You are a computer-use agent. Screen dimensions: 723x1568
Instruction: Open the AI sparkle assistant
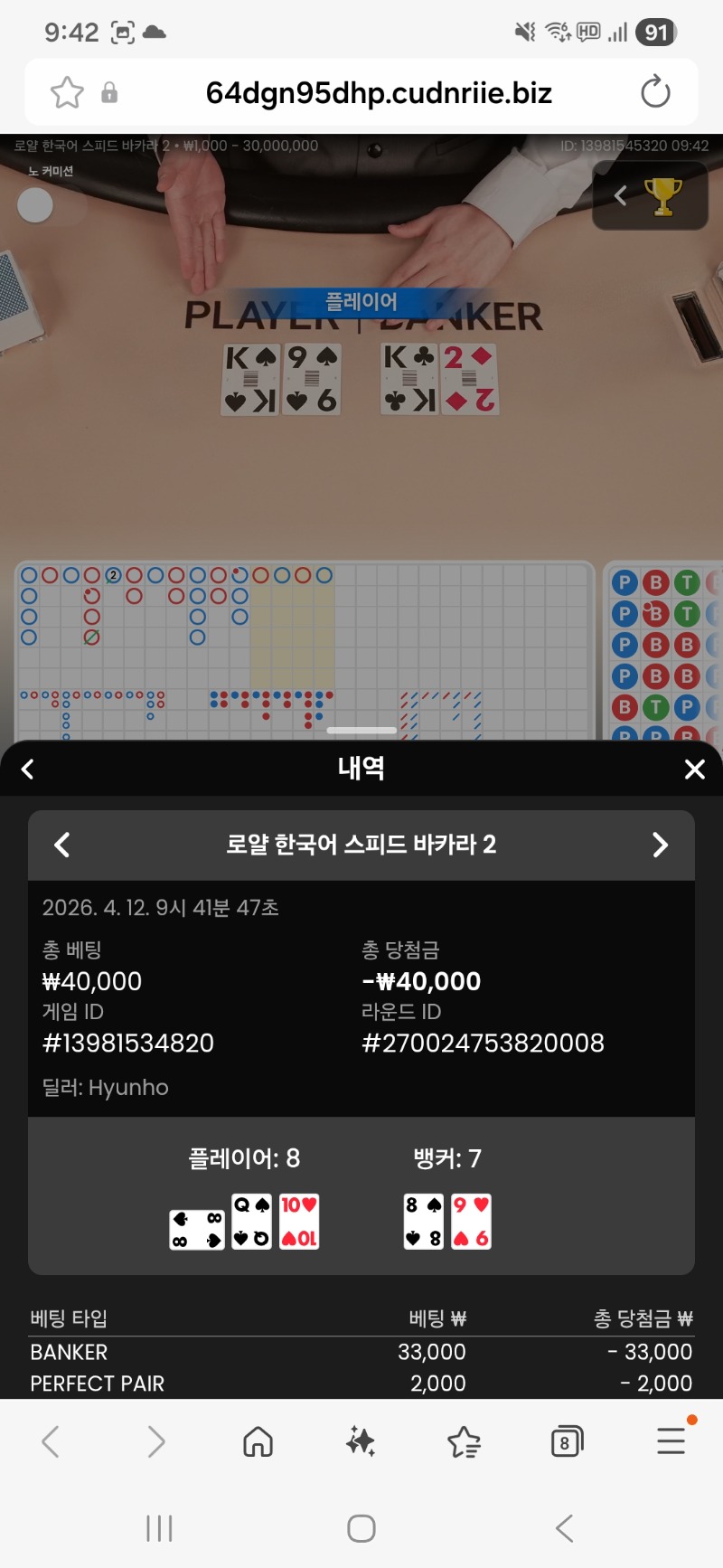361,1441
